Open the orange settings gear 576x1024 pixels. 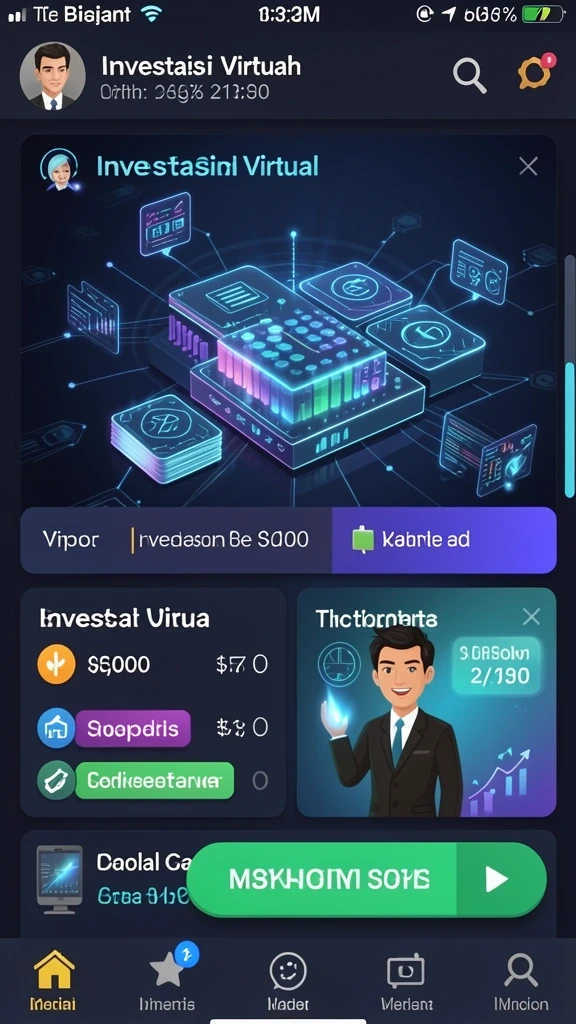point(536,72)
